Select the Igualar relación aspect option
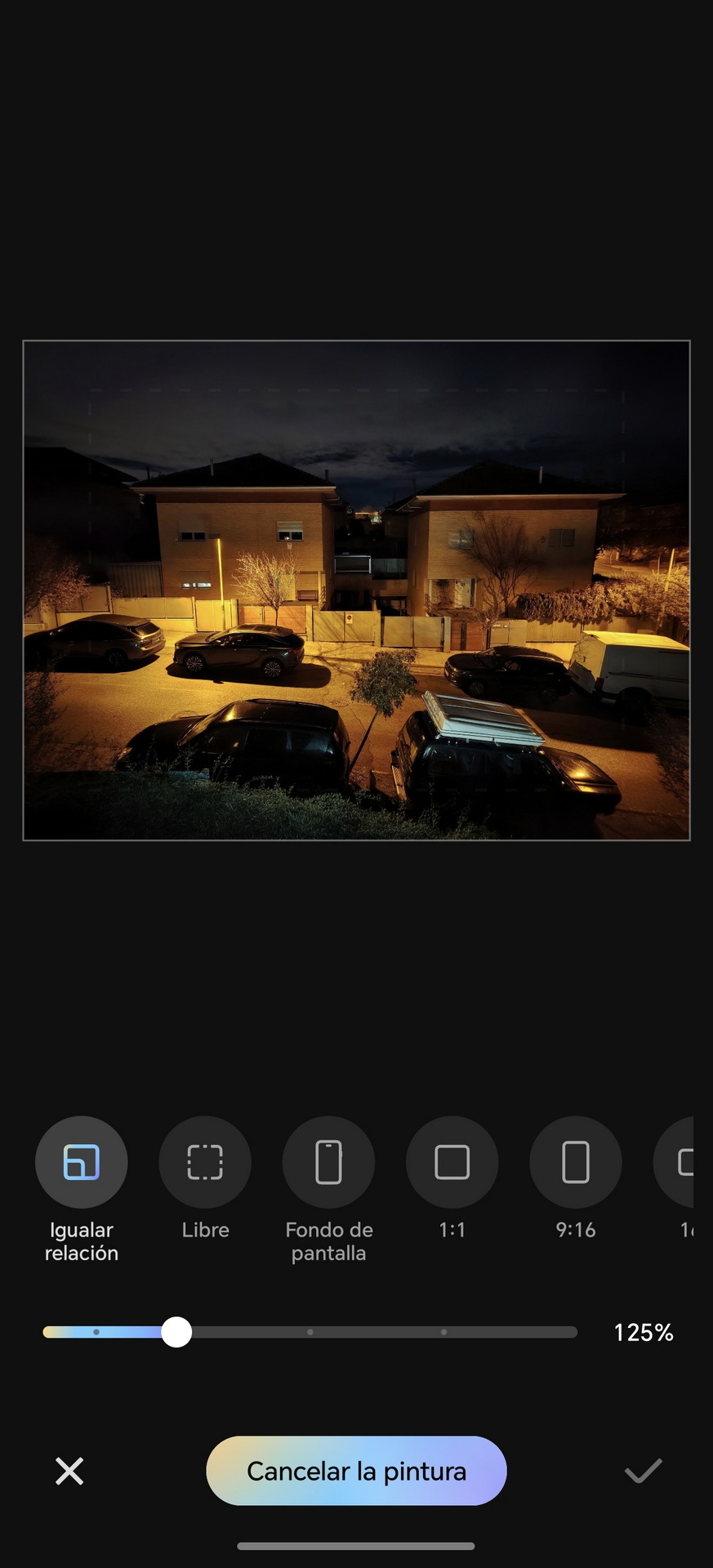 point(82,1162)
